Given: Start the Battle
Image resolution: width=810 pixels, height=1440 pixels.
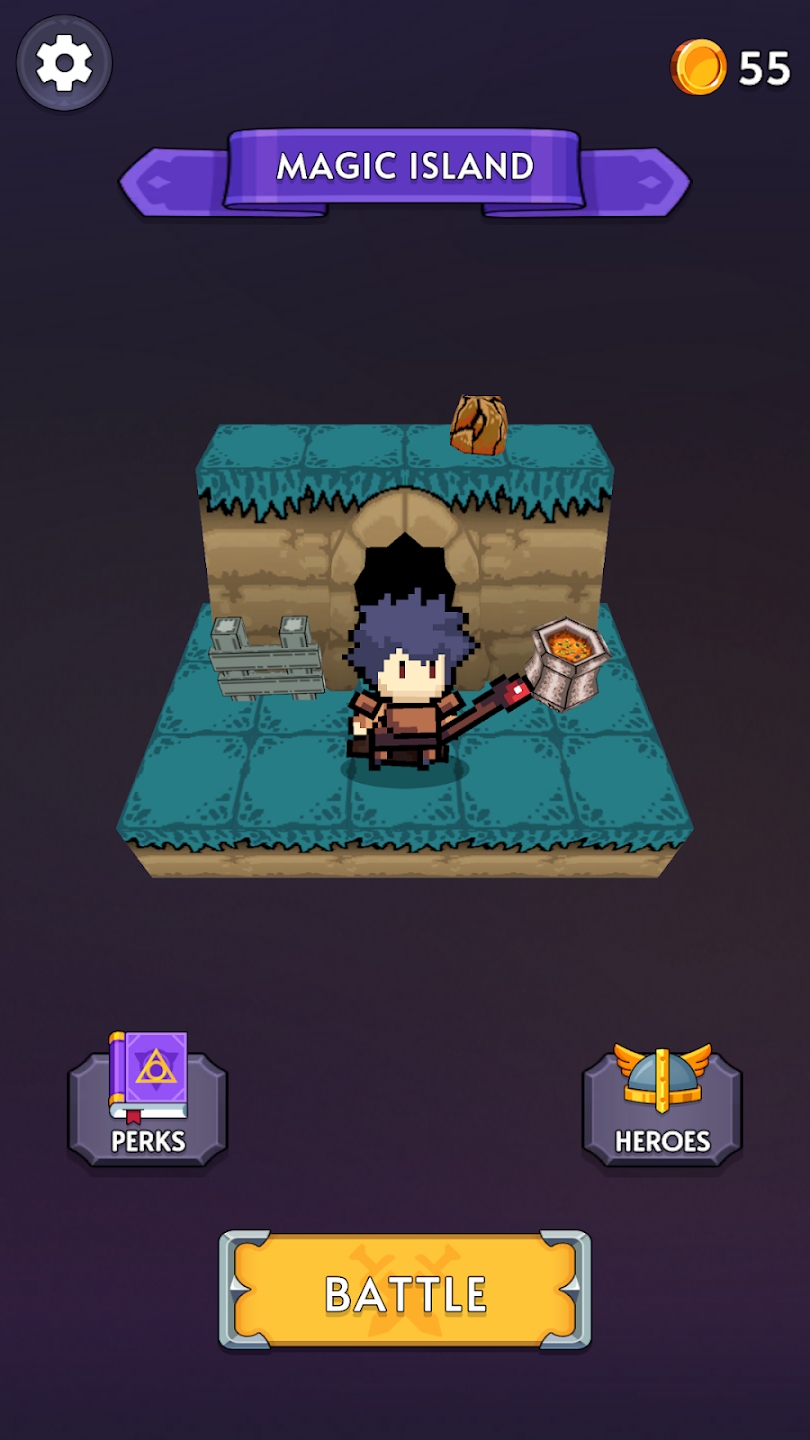Looking at the screenshot, I should 405,1290.
